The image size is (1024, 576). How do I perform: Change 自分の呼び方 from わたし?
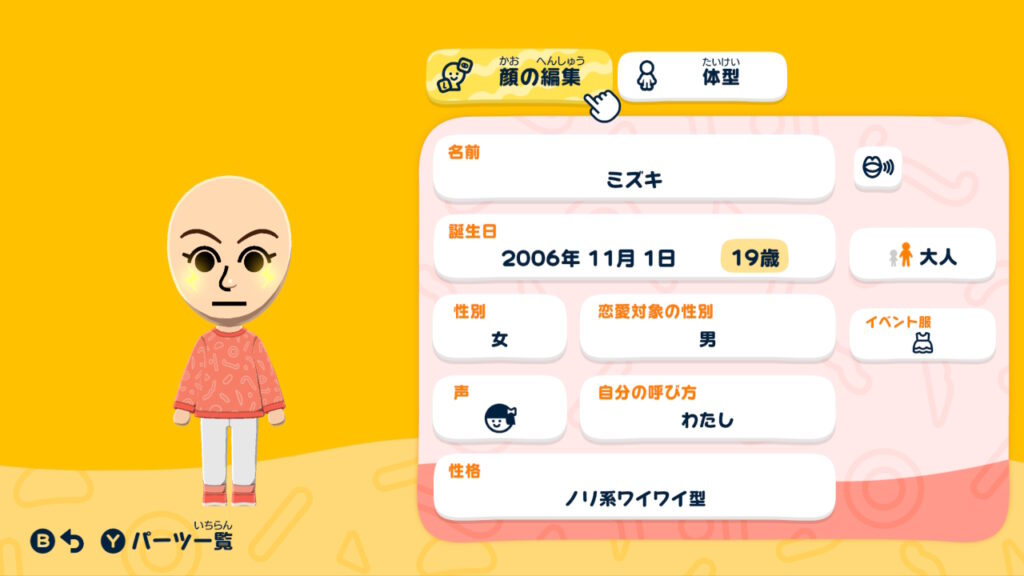[707, 408]
